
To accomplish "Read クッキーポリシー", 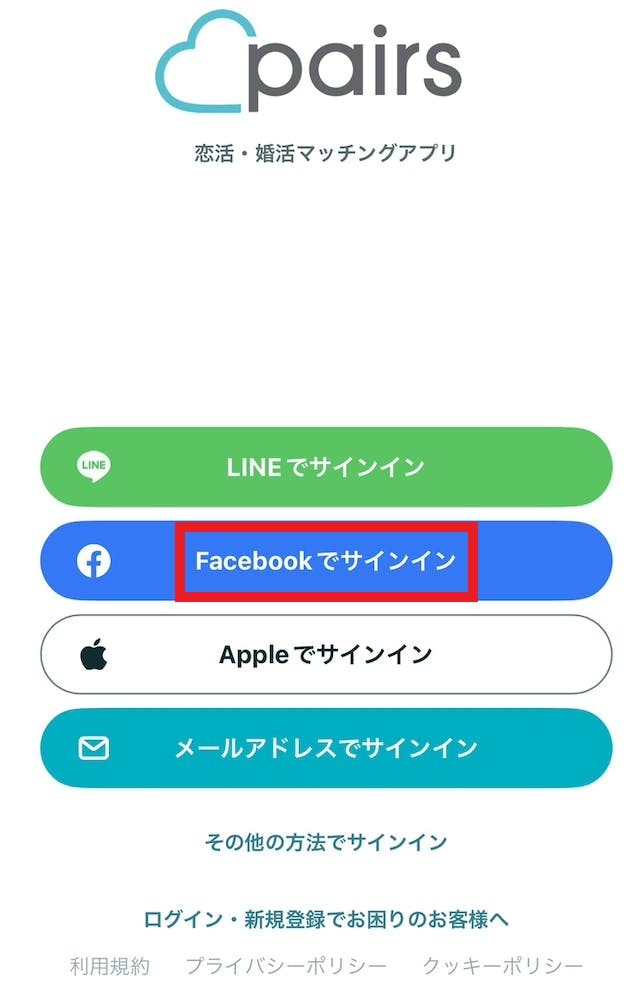I will click(502, 966).
